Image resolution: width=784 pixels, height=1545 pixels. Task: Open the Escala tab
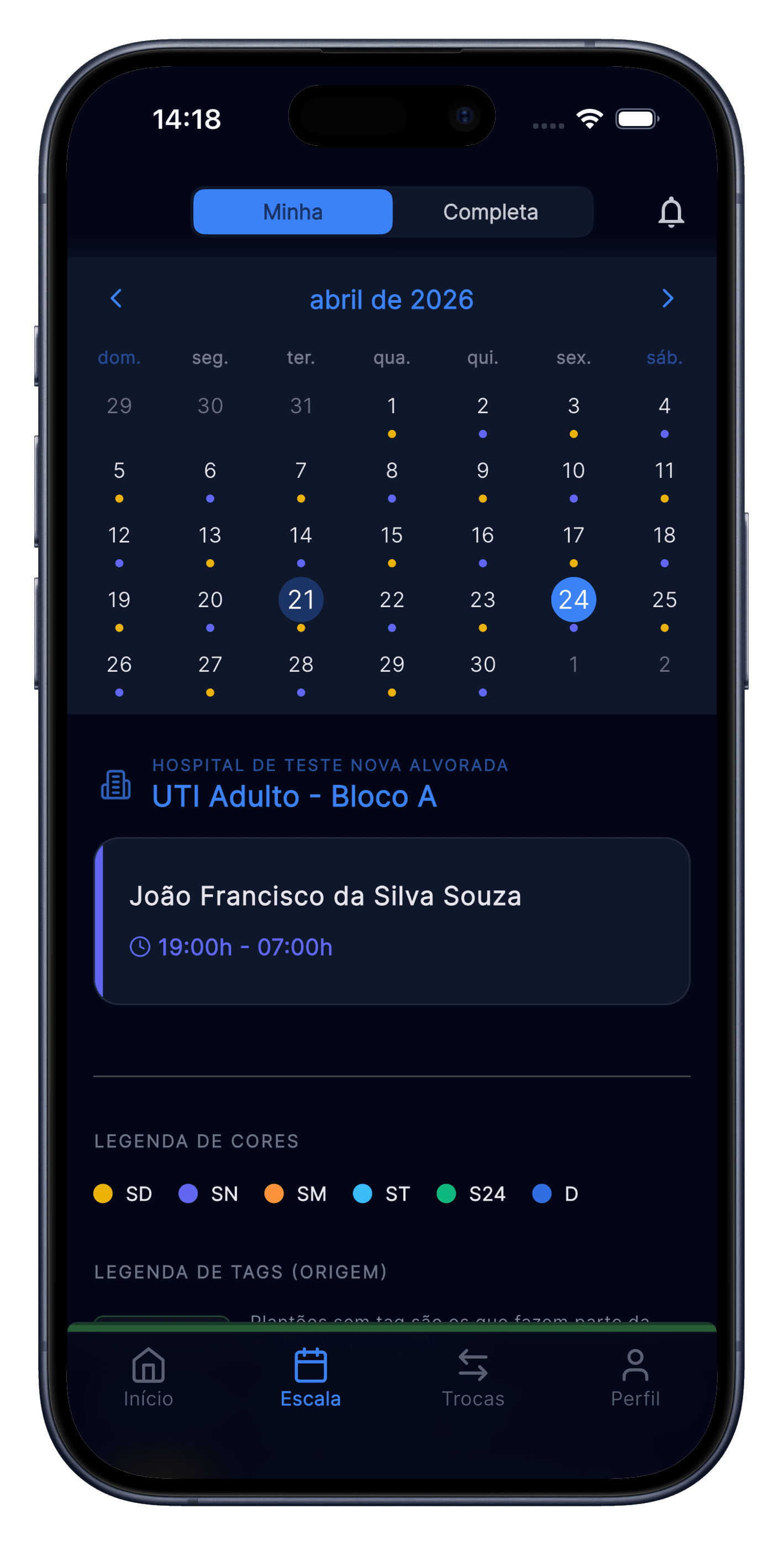tap(311, 1377)
